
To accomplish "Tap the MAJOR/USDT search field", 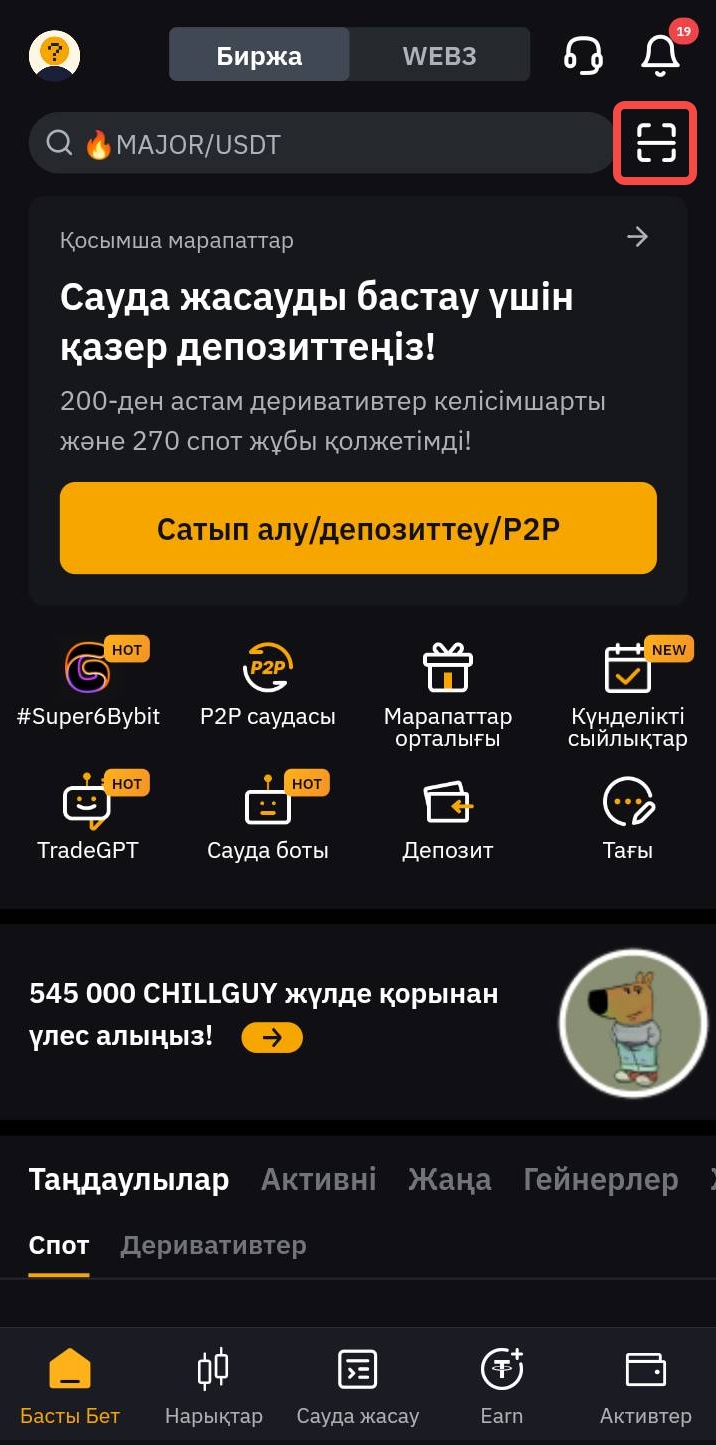I will tap(320, 144).
